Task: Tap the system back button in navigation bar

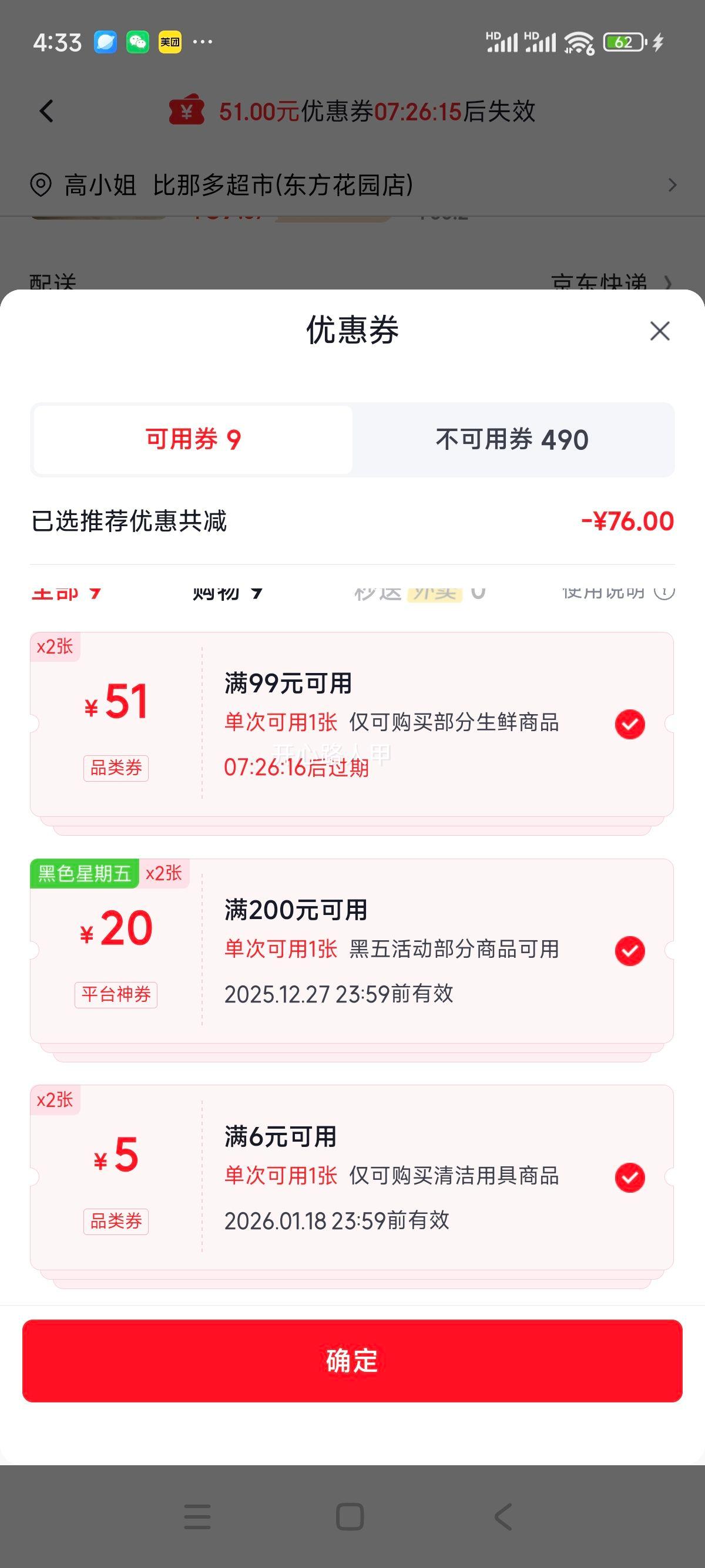Action: 503,1517
